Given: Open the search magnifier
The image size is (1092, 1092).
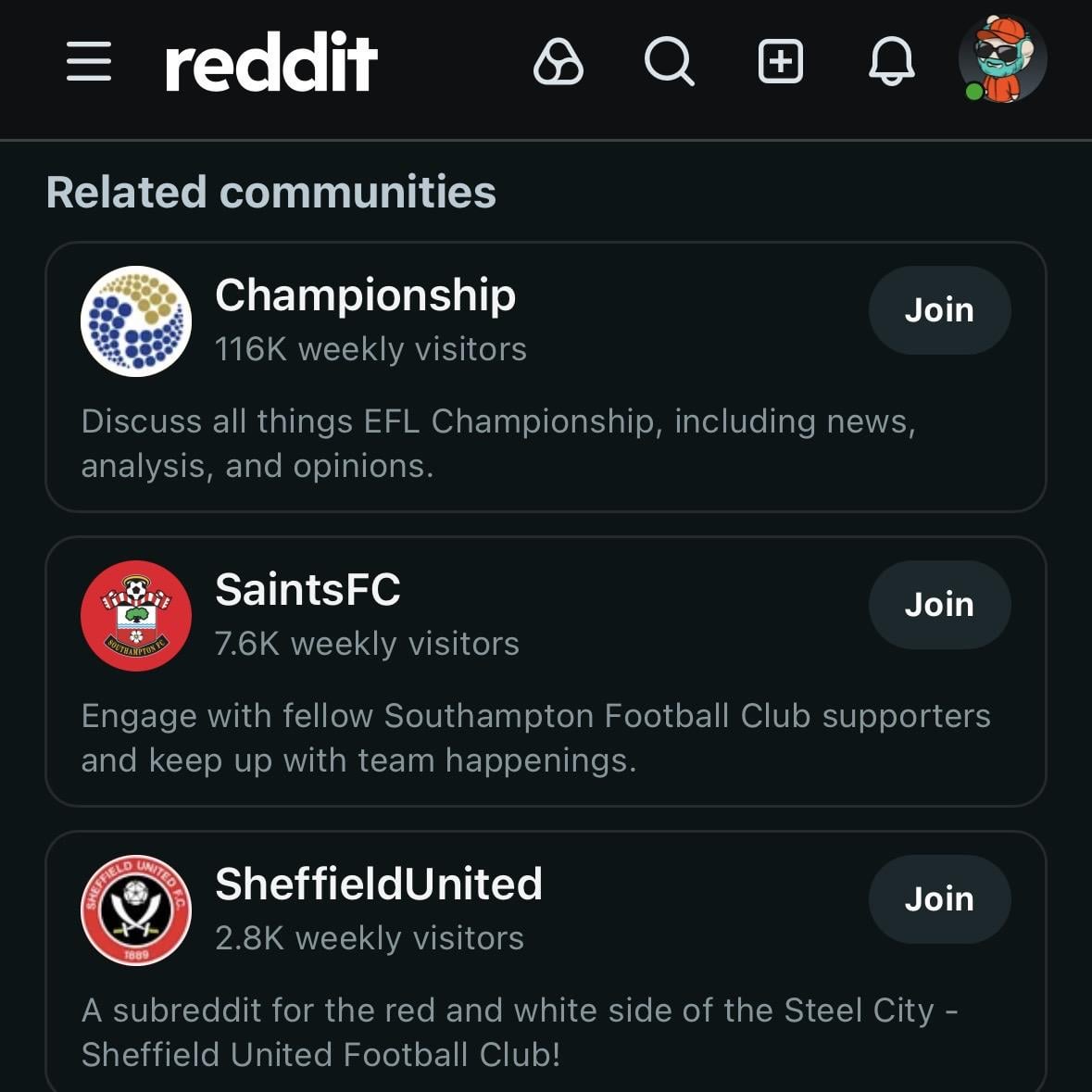Looking at the screenshot, I should [x=669, y=62].
